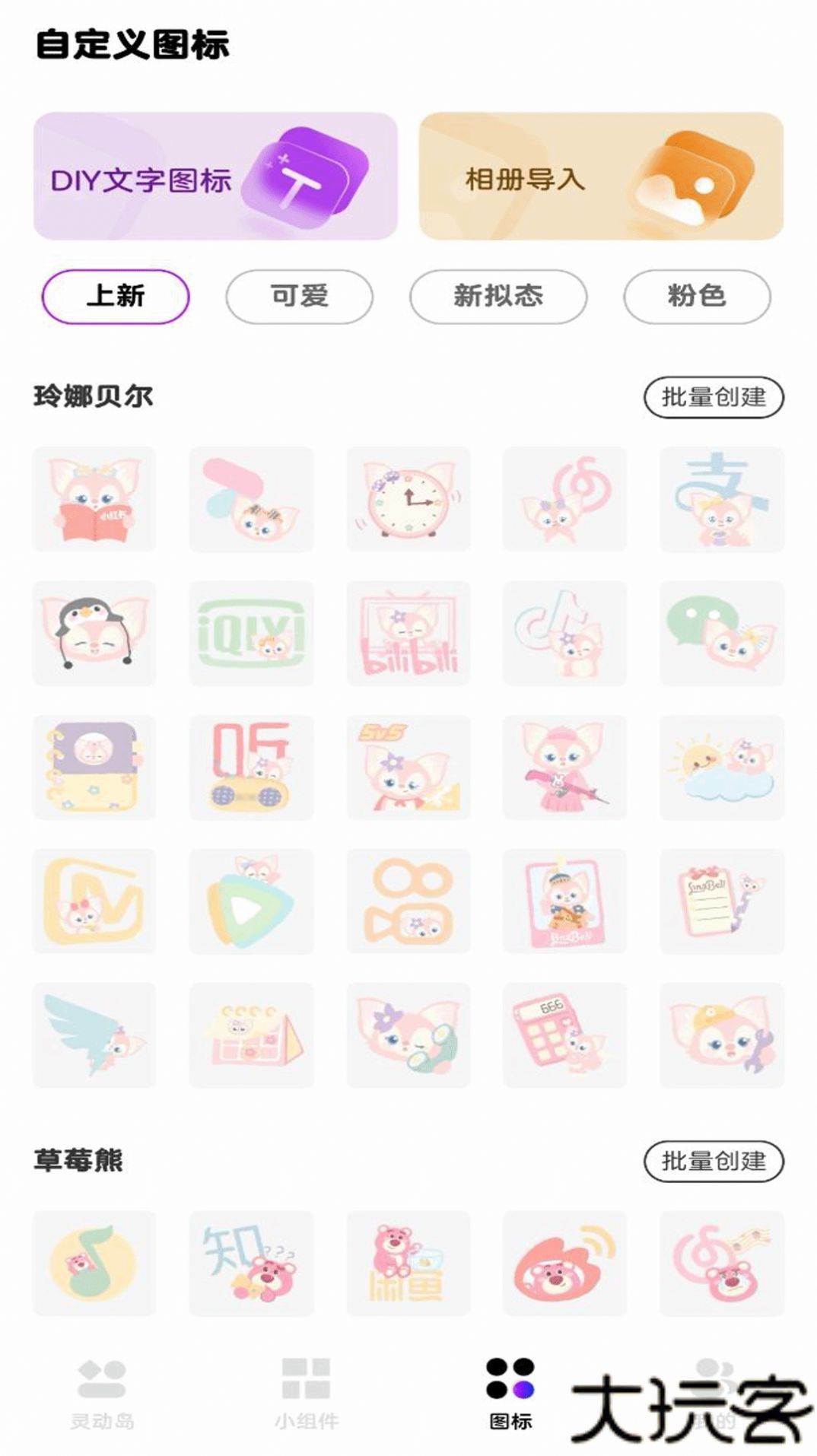Select the Zhihu strawberry bear icon
Image resolution: width=817 pixels, height=1456 pixels.
(x=252, y=1263)
